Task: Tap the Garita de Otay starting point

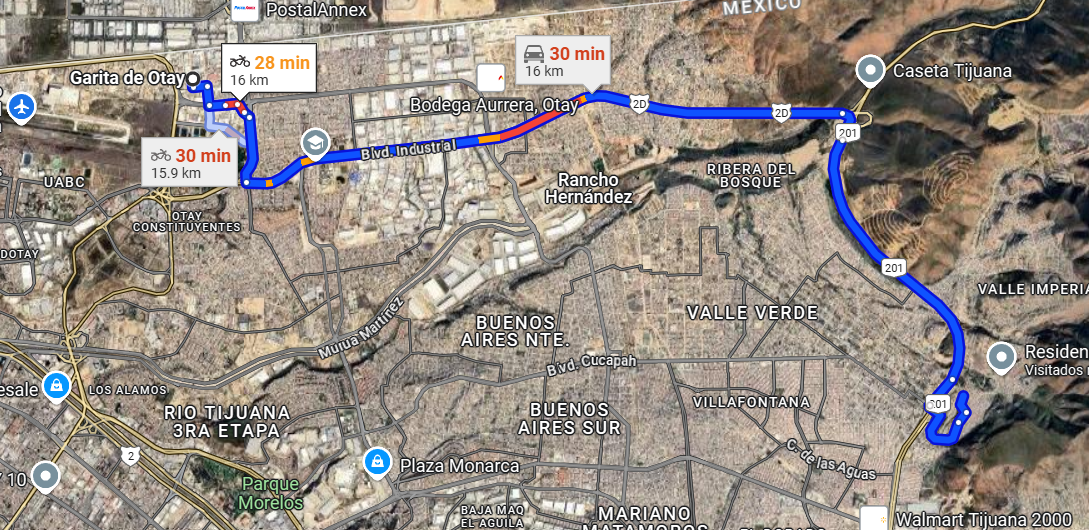Action: coord(193,77)
